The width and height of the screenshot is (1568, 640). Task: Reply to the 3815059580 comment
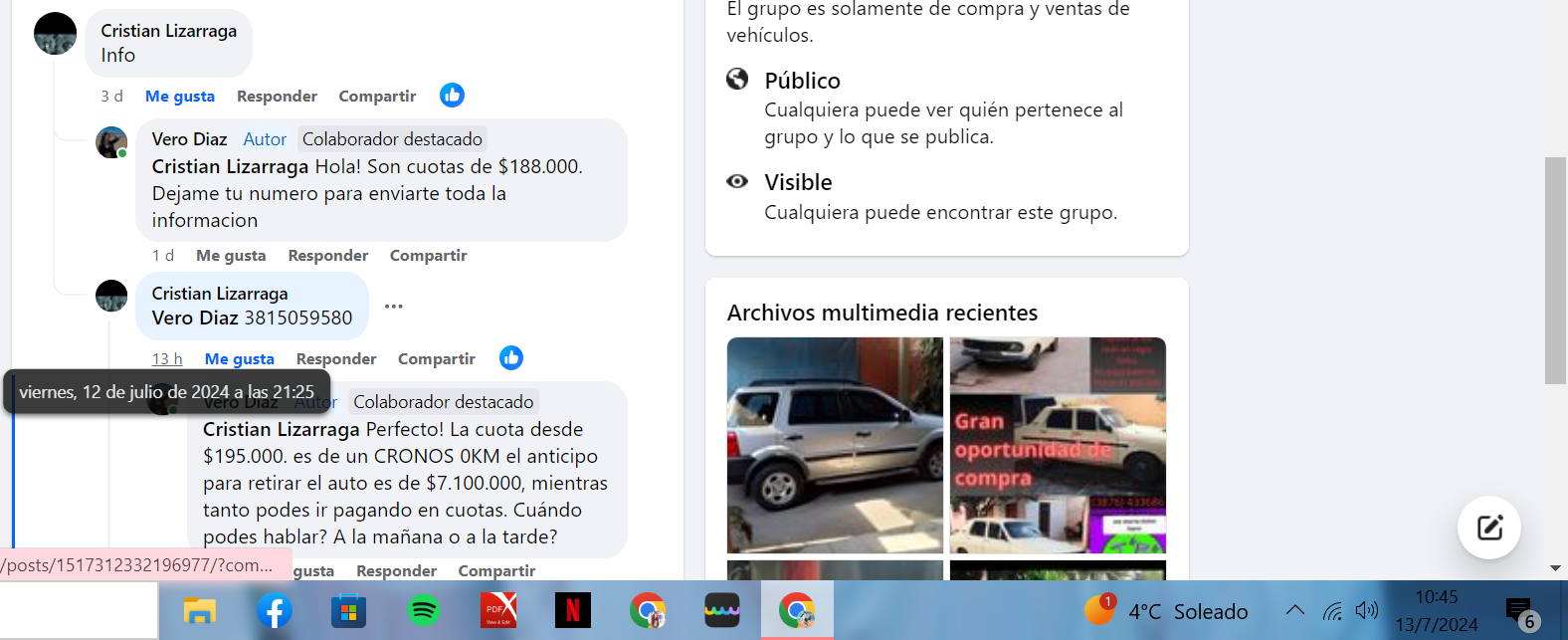[x=336, y=359]
